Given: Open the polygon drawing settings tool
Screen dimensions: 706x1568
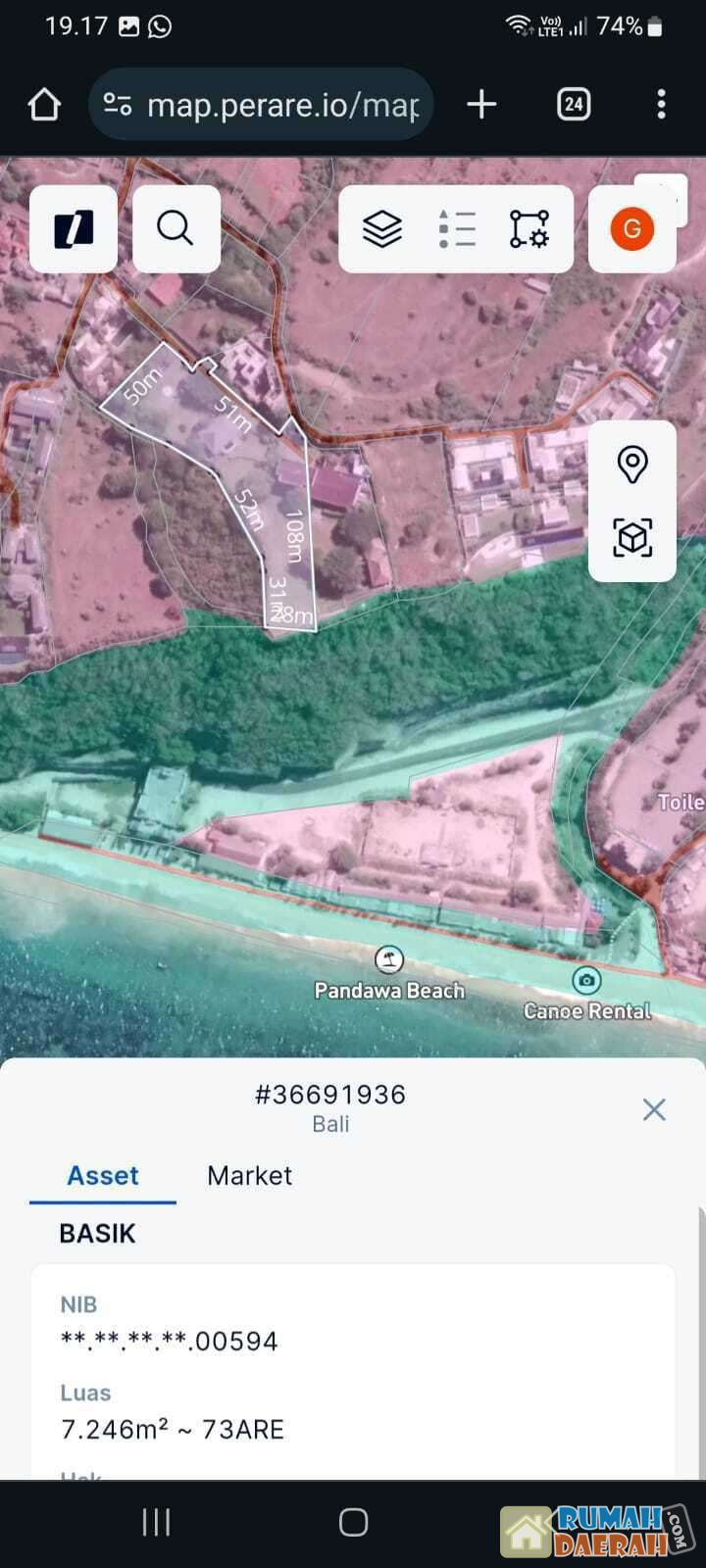Looking at the screenshot, I should [529, 229].
